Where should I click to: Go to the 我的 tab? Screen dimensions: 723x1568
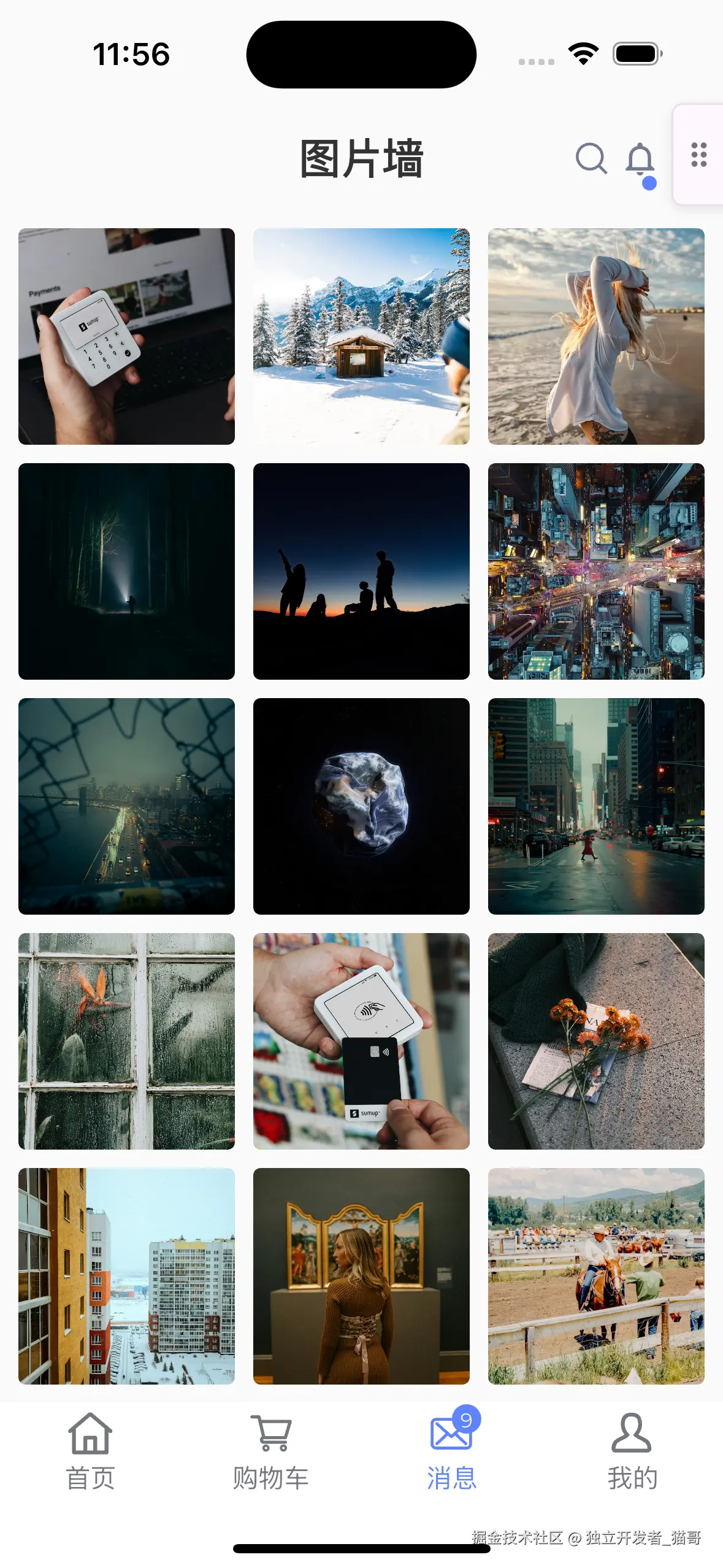pyautogui.click(x=632, y=1451)
